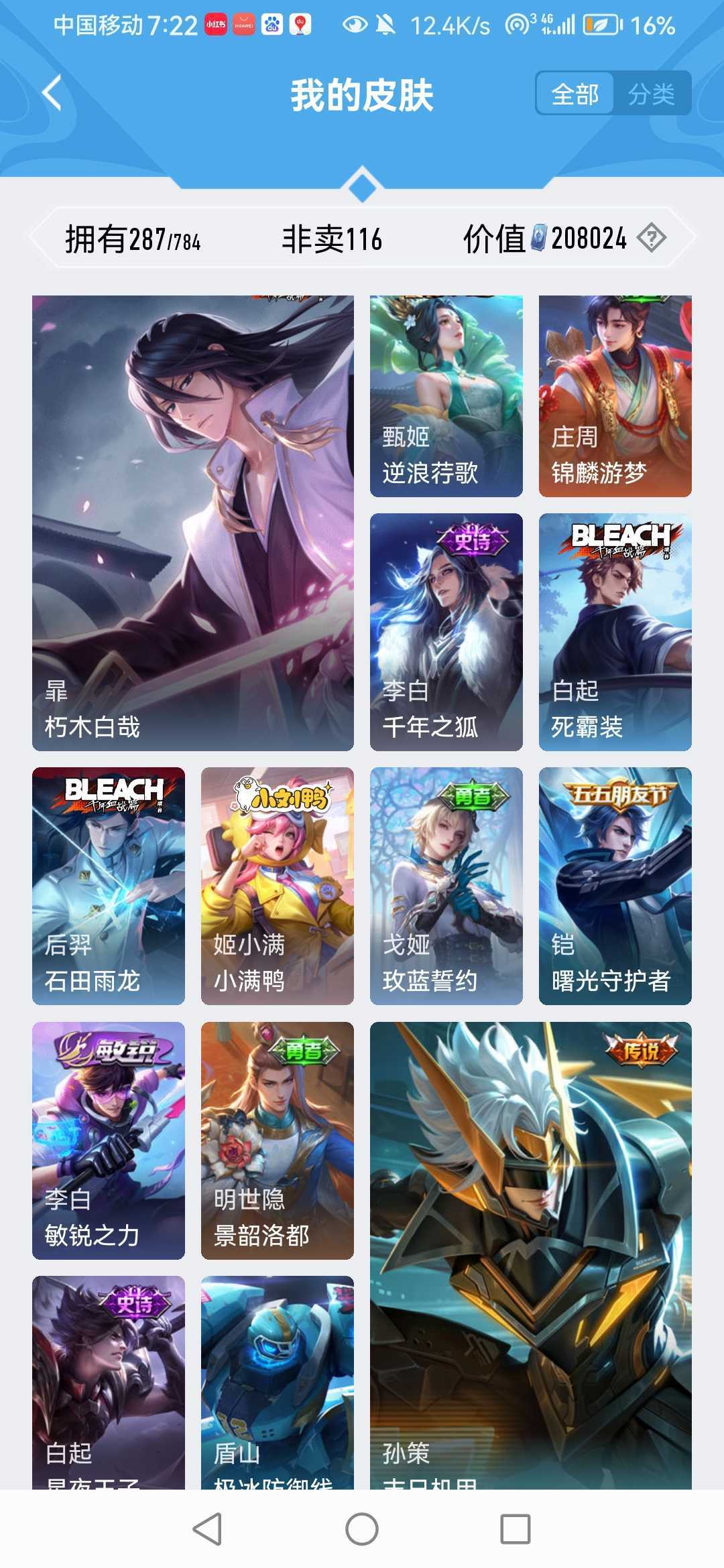The height and width of the screenshot is (1568, 724).
Task: Tap the 拥有287/784 ownership counter
Action: pyautogui.click(x=132, y=239)
